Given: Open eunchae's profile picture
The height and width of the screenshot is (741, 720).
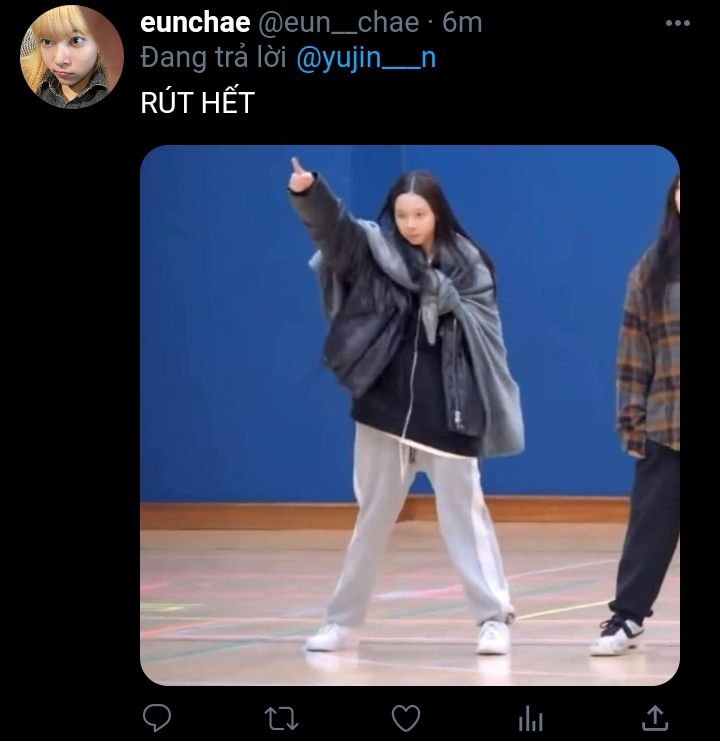Looking at the screenshot, I should point(71,57).
